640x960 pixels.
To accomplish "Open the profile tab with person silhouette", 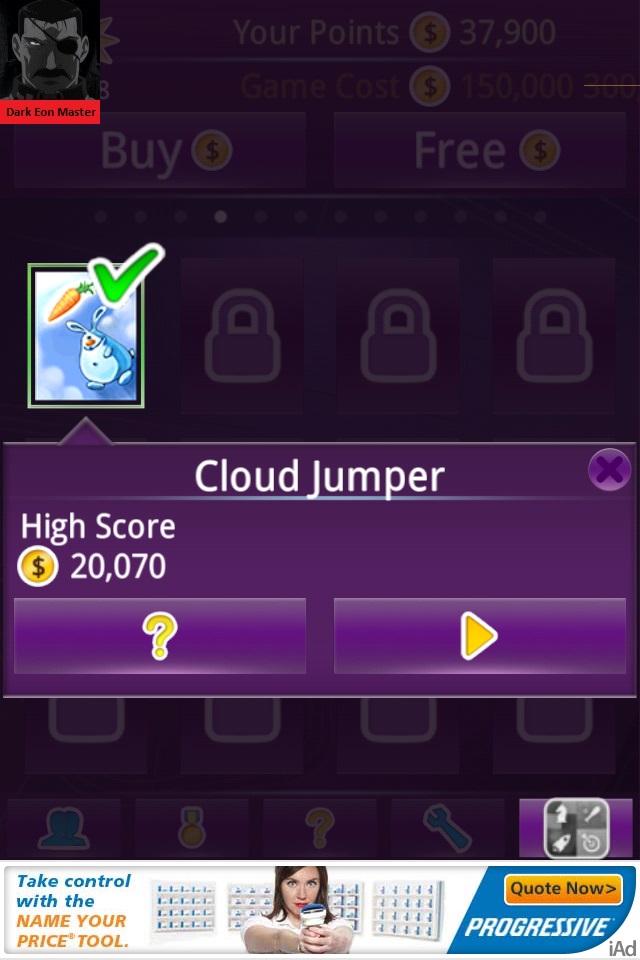I will (x=64, y=827).
